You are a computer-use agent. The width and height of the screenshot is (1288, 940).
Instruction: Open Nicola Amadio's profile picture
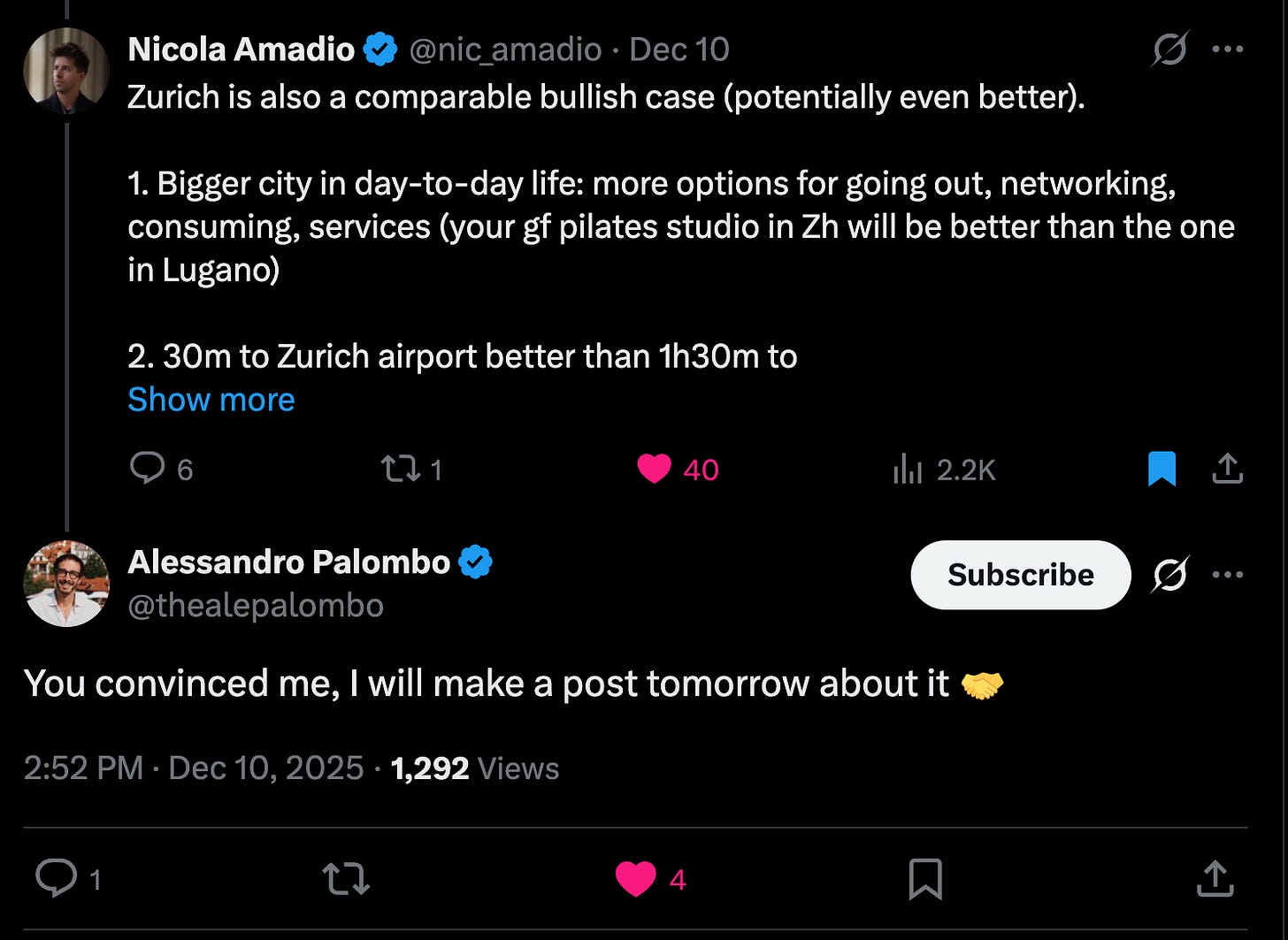tap(65, 71)
